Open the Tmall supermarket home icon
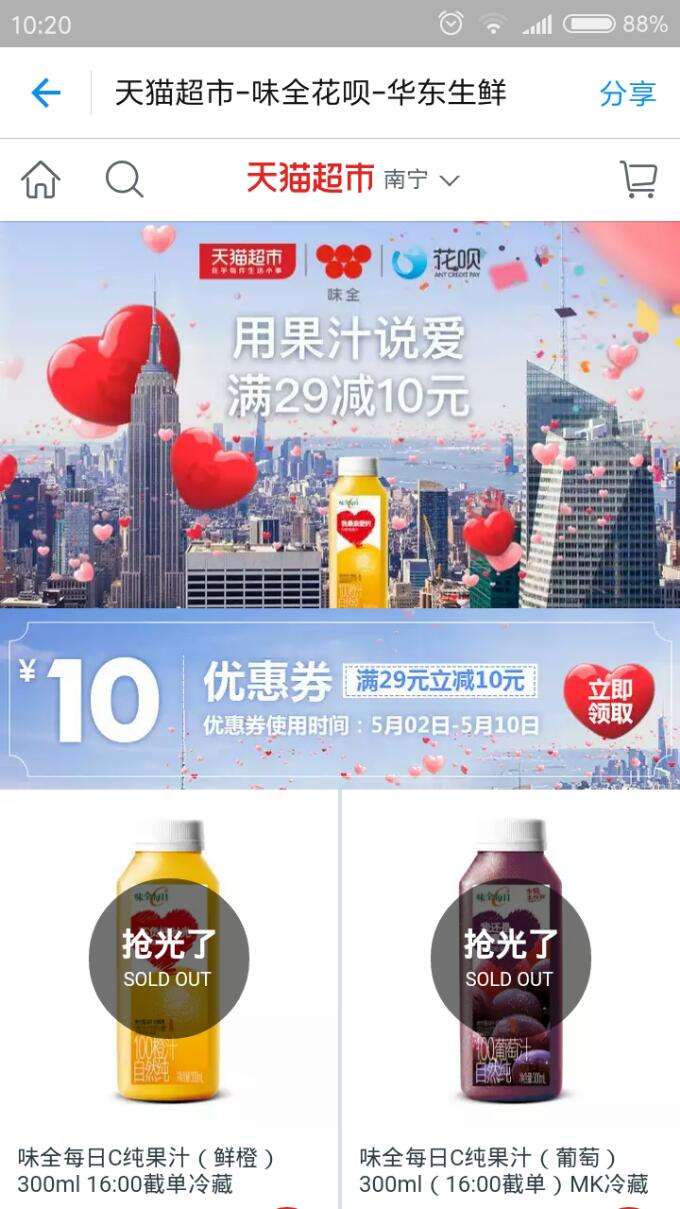 pos(41,180)
